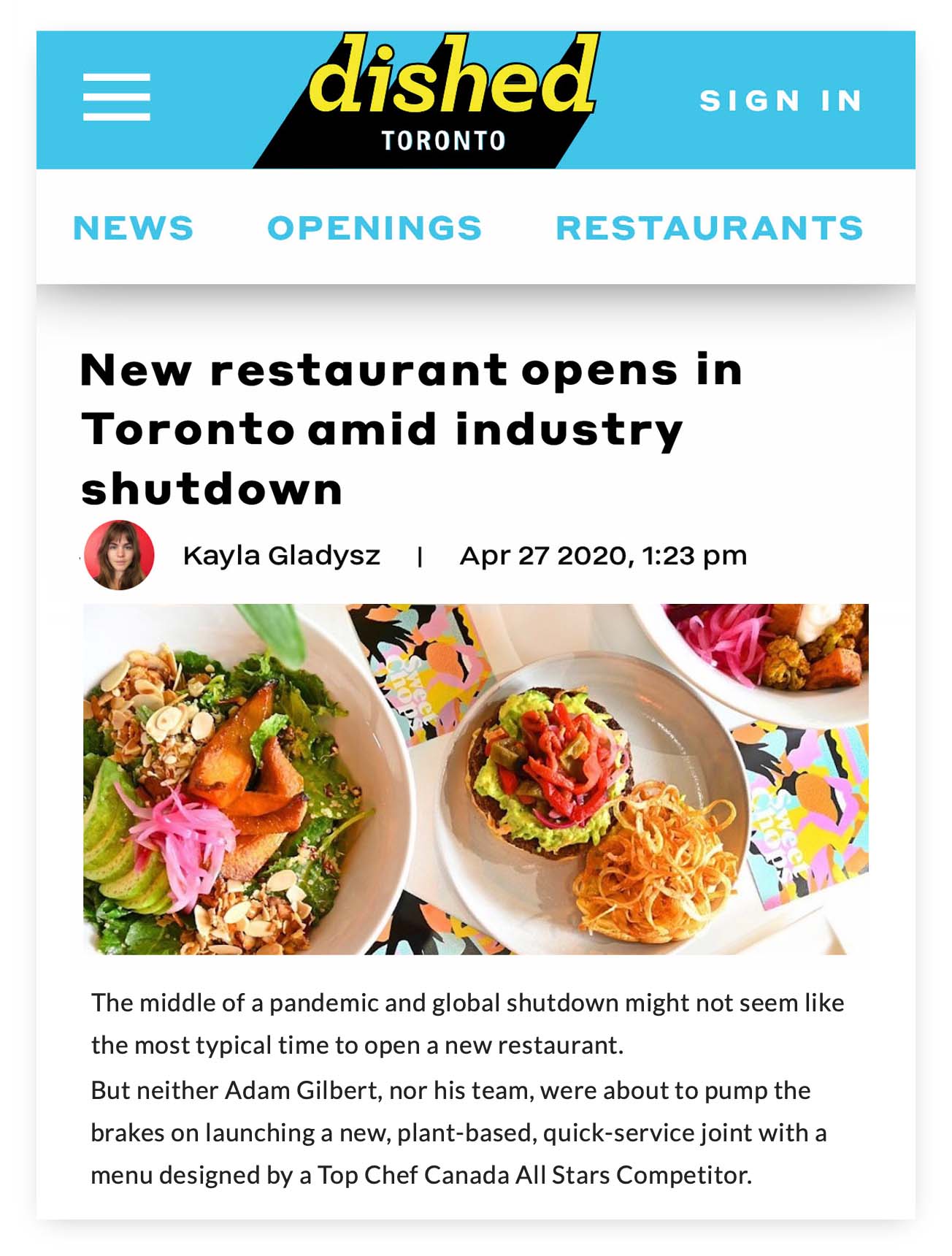Open the Openings section

coord(375,228)
